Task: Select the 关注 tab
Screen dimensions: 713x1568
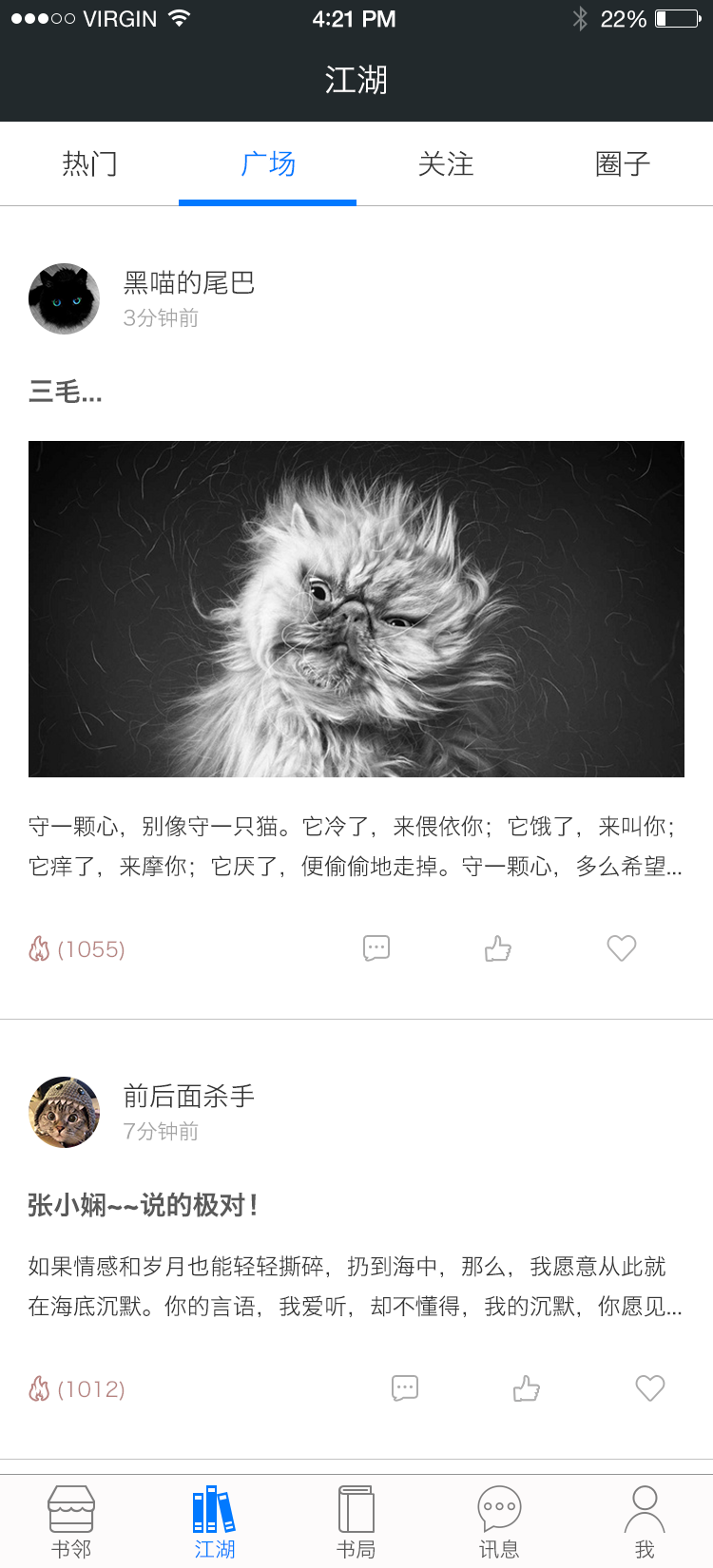Action: [445, 163]
